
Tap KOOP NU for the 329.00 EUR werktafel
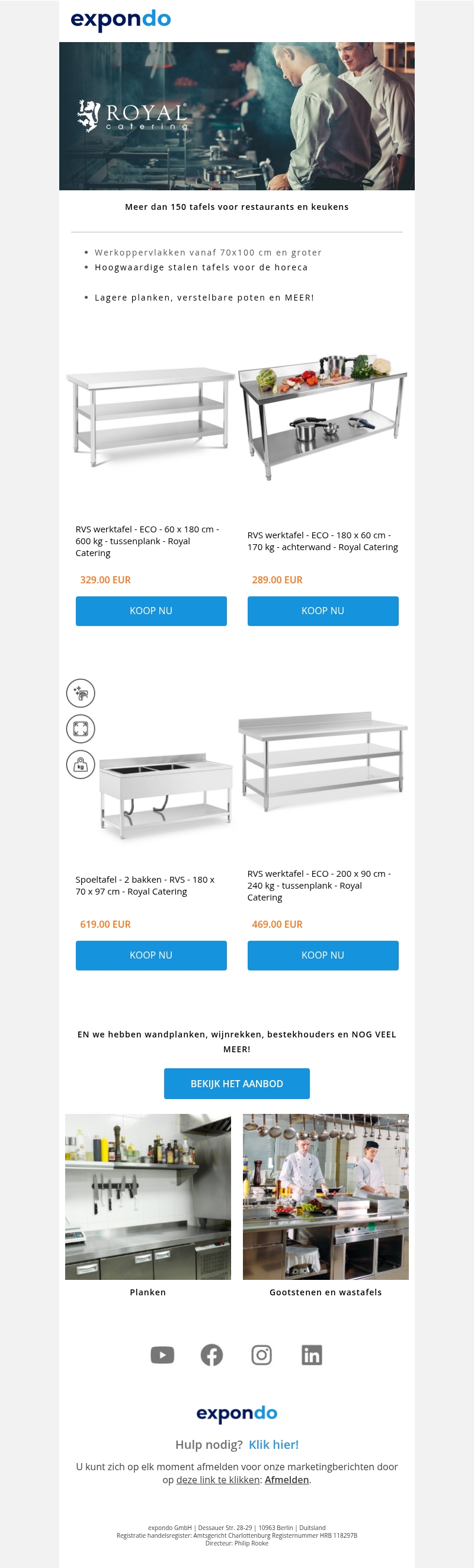[151, 611]
